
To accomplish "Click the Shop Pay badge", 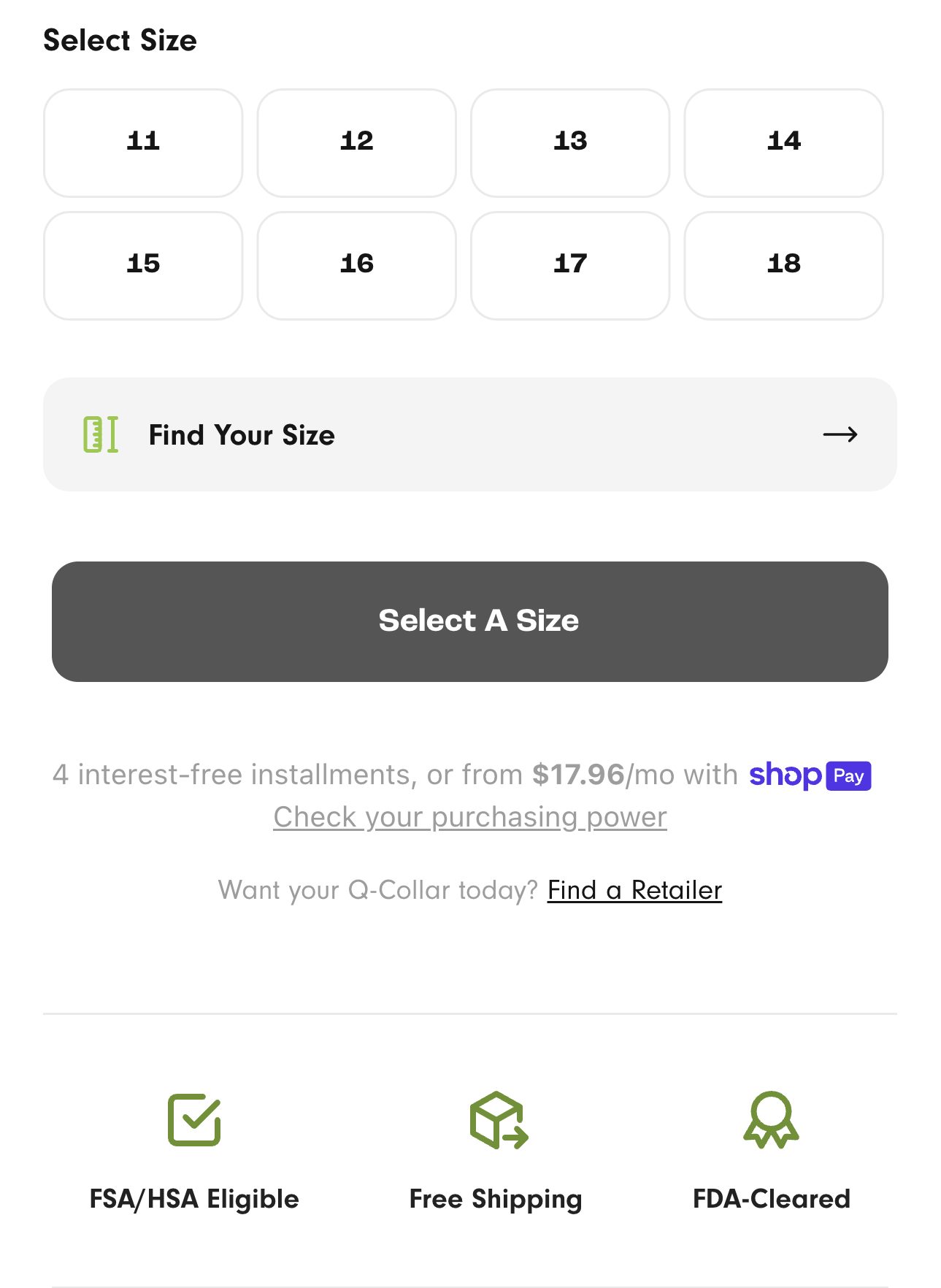I will click(810, 775).
